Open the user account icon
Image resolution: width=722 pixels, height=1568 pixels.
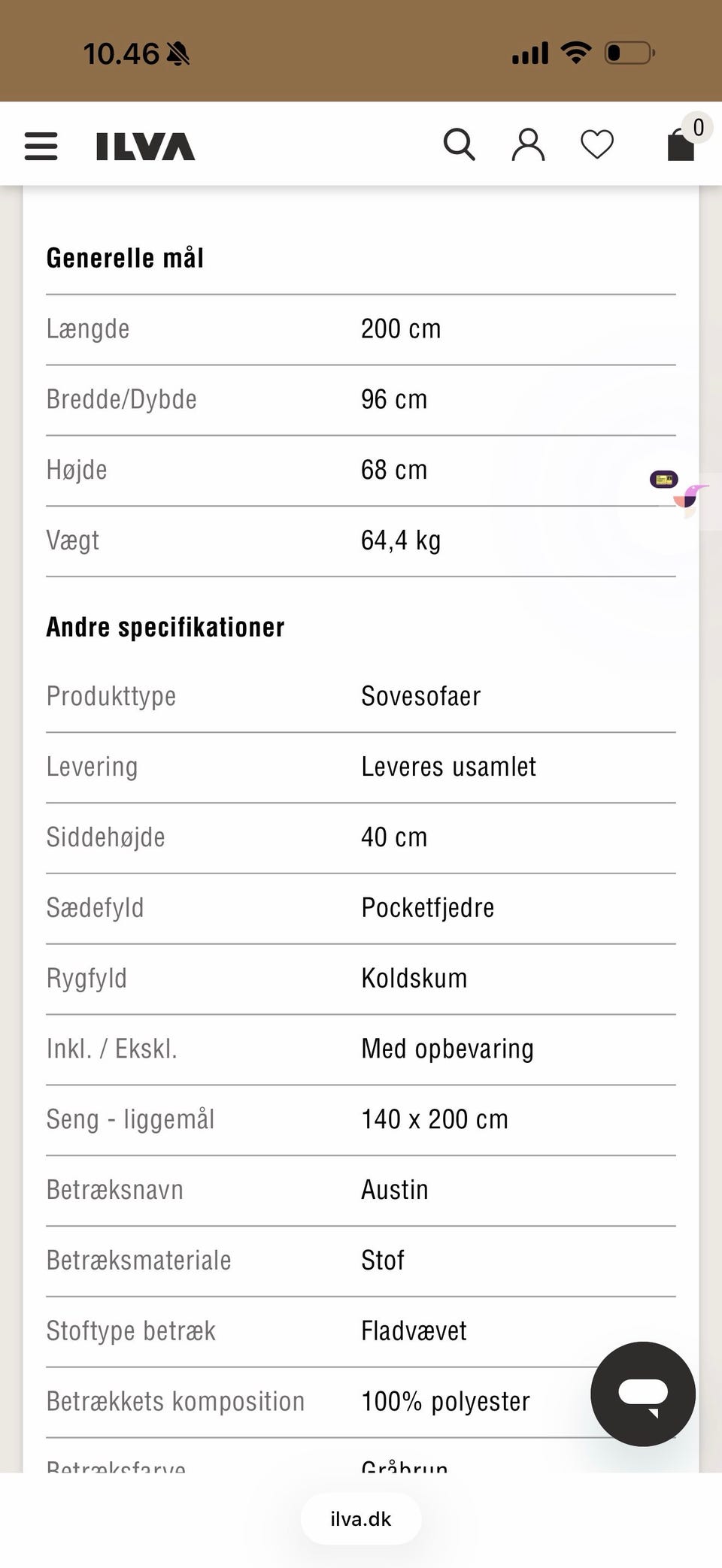point(528,144)
